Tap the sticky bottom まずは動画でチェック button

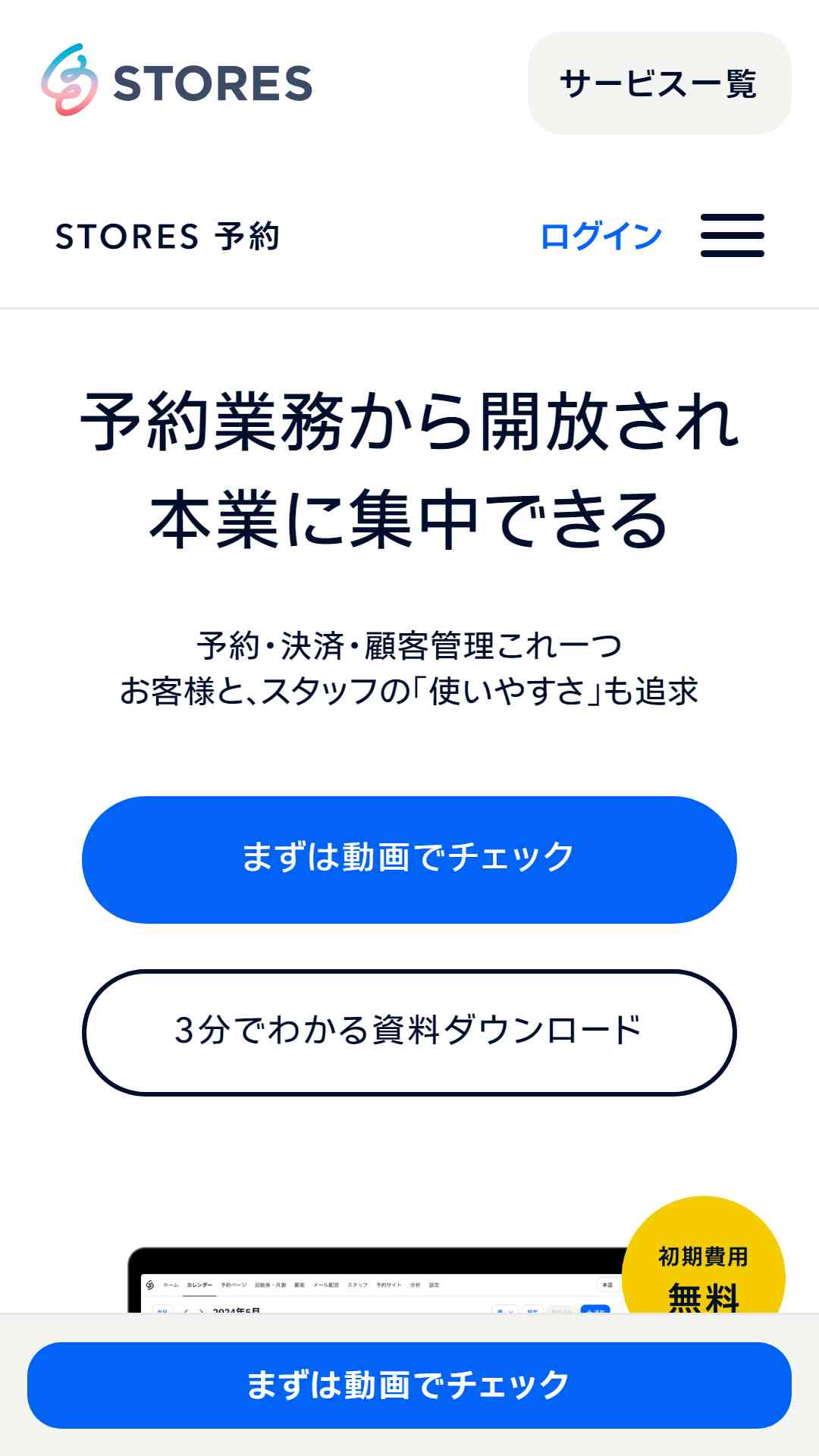pos(409,1385)
